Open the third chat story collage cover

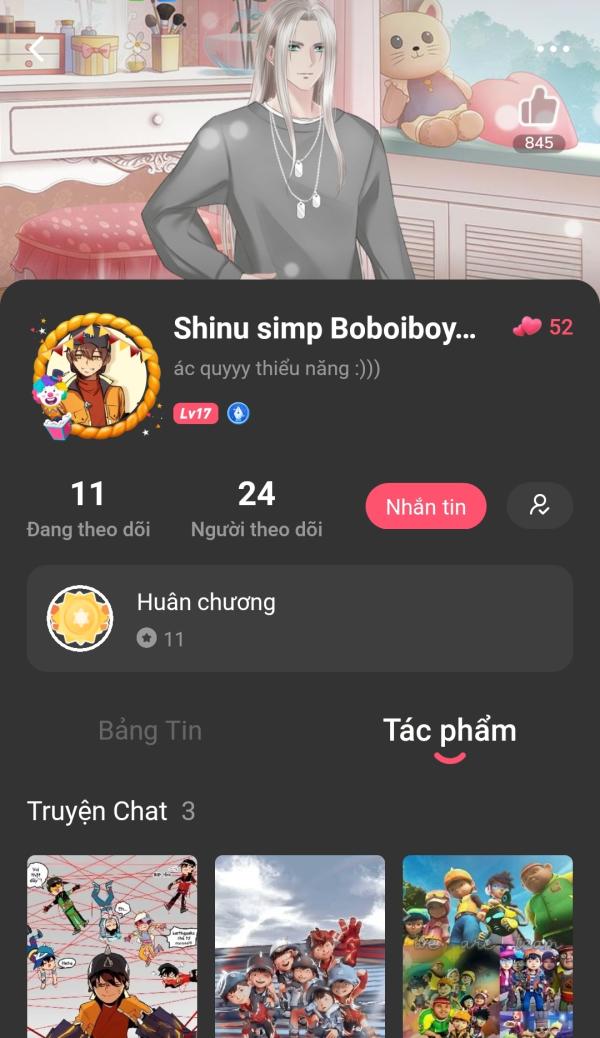click(x=488, y=947)
